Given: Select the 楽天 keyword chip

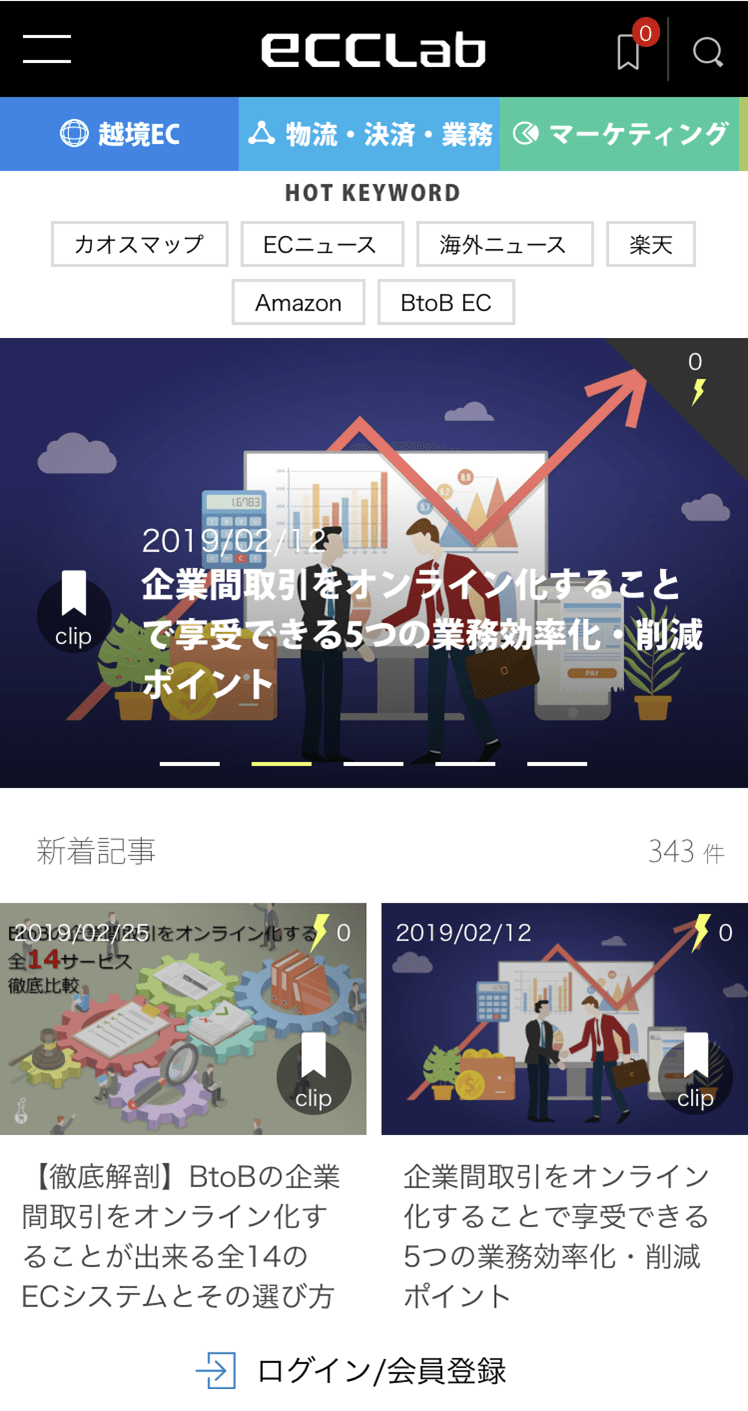Looking at the screenshot, I should 650,244.
